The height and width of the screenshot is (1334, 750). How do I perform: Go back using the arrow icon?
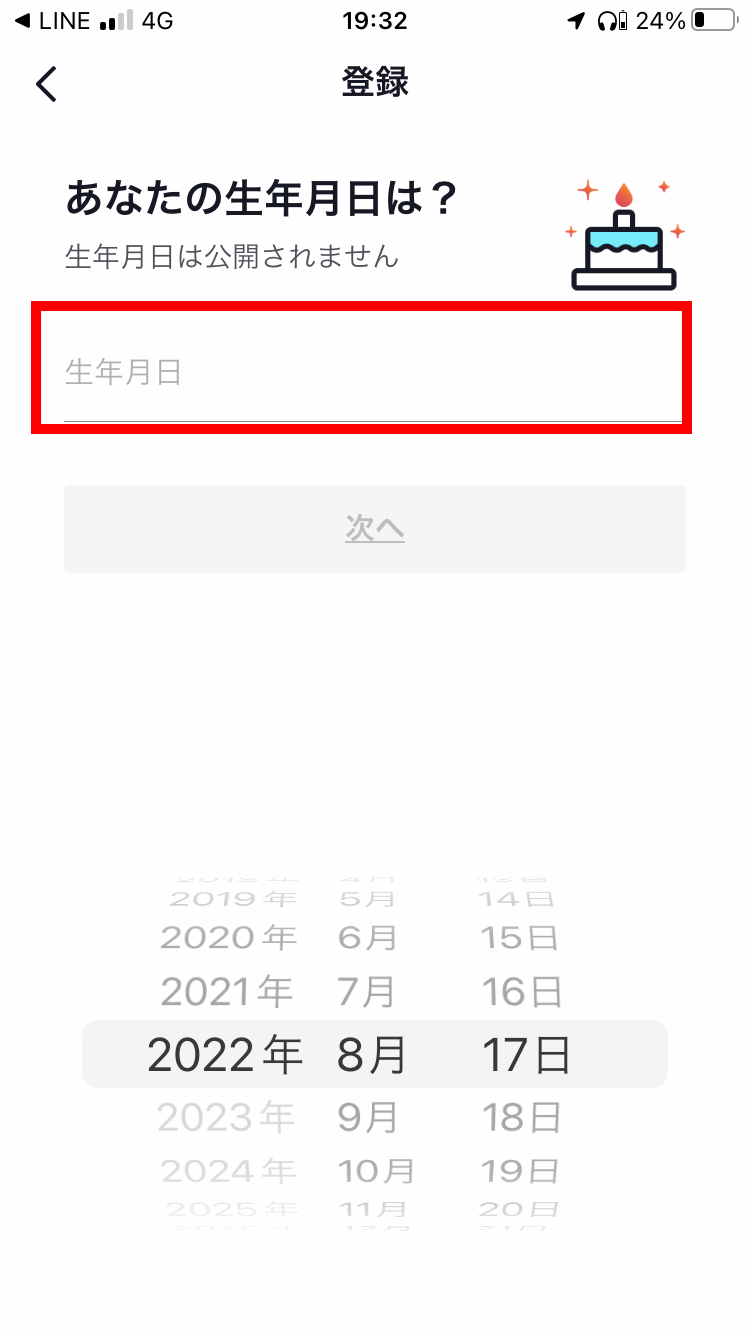[x=46, y=84]
